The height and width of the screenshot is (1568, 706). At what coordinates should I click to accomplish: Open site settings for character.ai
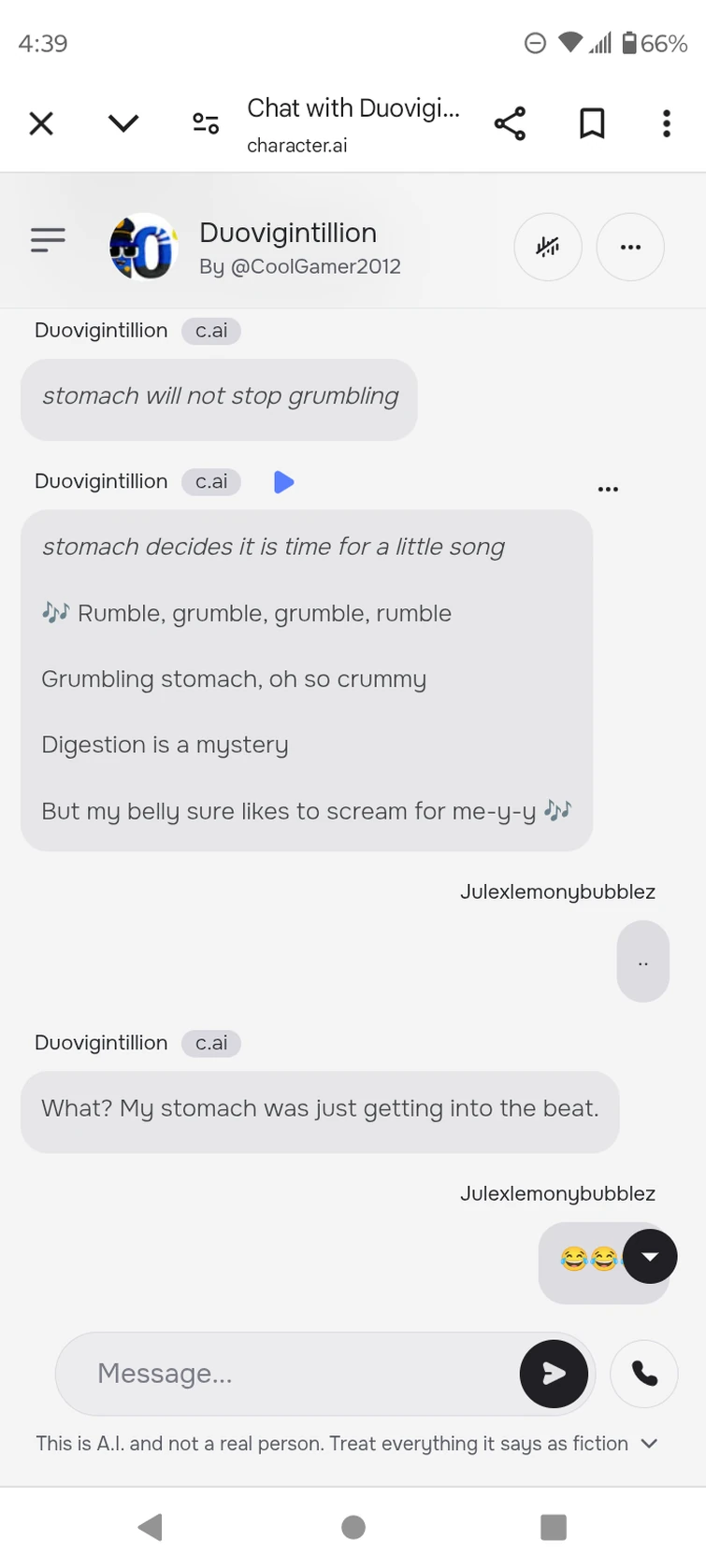click(x=205, y=123)
